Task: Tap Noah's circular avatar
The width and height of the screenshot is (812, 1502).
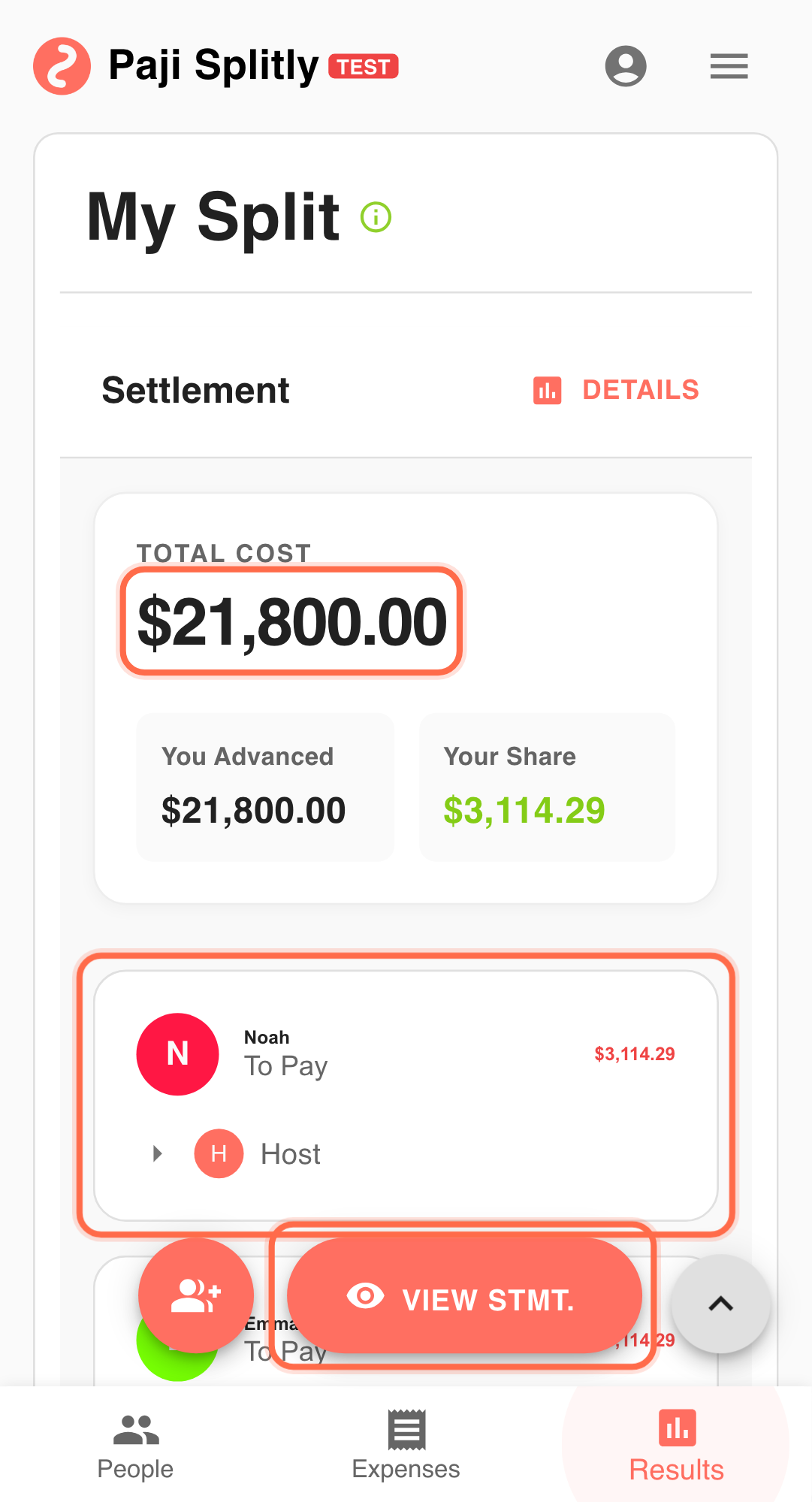Action: (x=177, y=1053)
